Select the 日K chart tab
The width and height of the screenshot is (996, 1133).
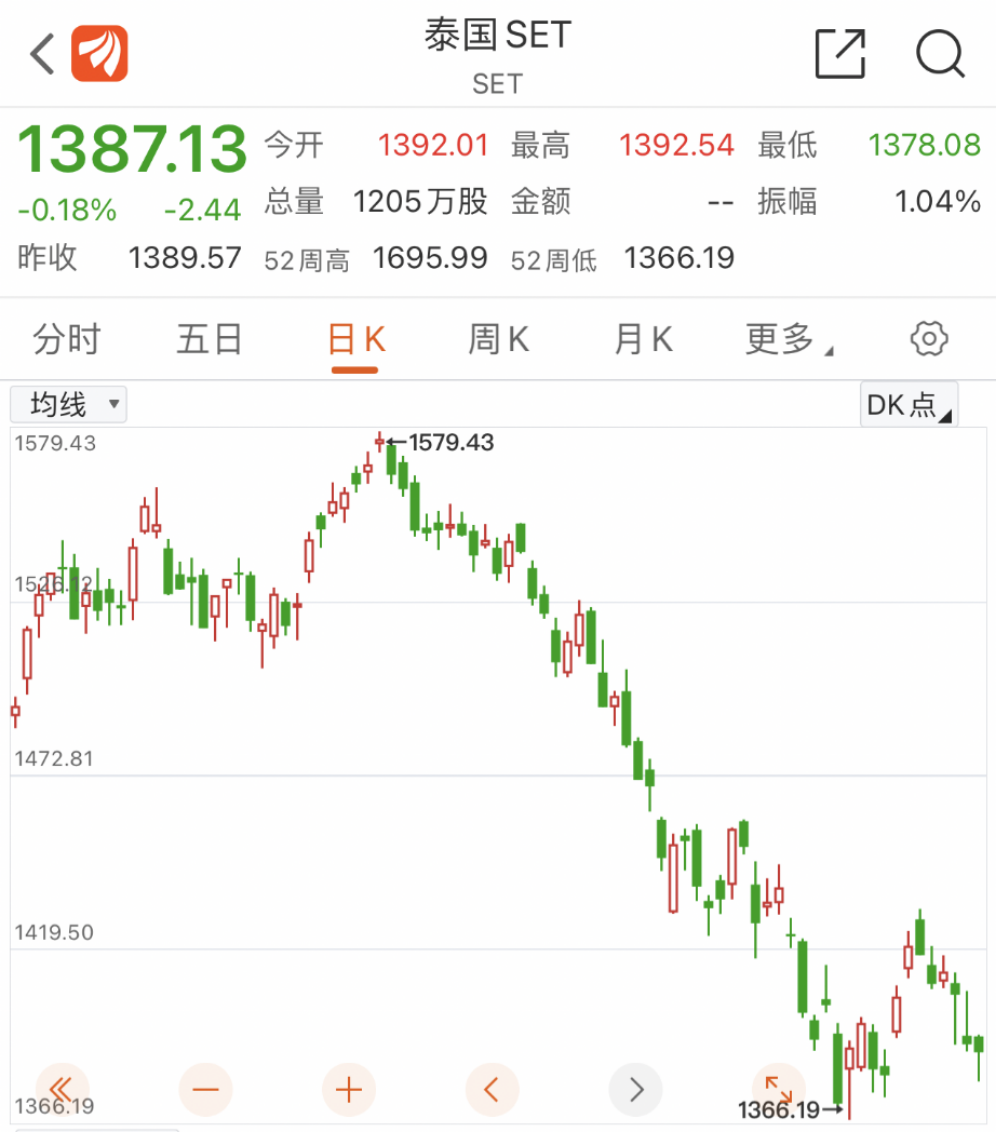[x=356, y=340]
